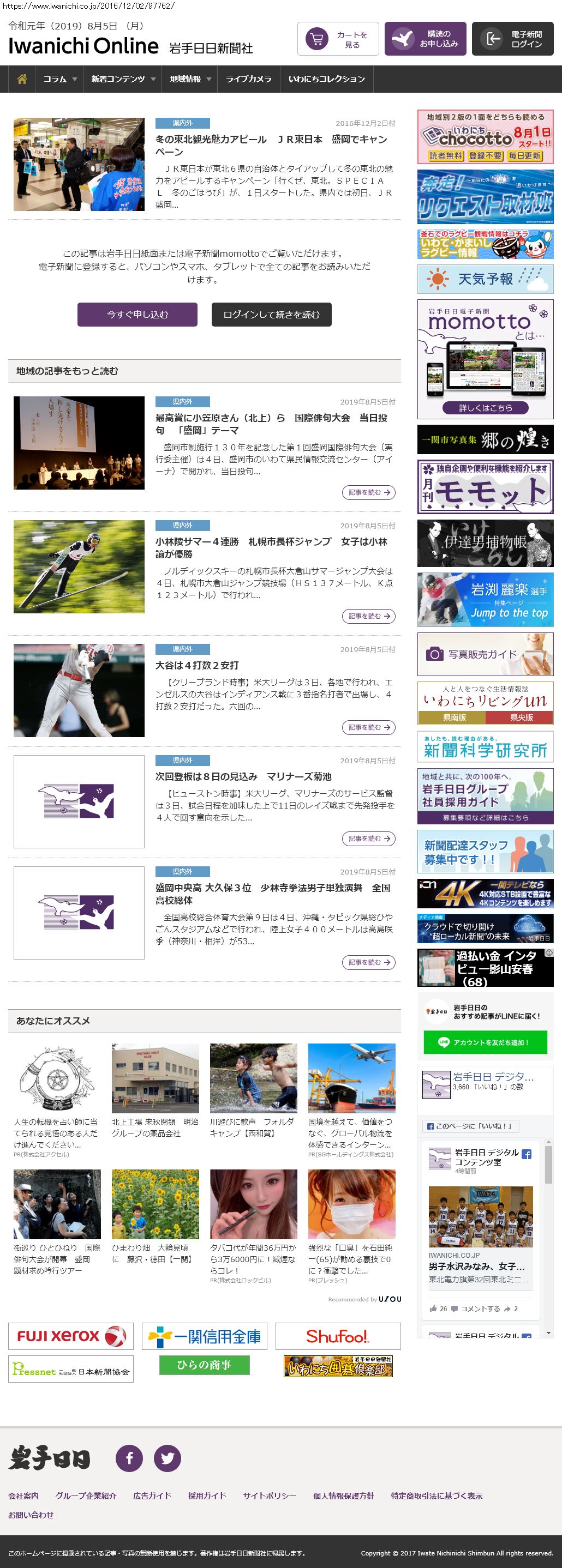Tap 今すぐ申し込む button

coord(137,315)
